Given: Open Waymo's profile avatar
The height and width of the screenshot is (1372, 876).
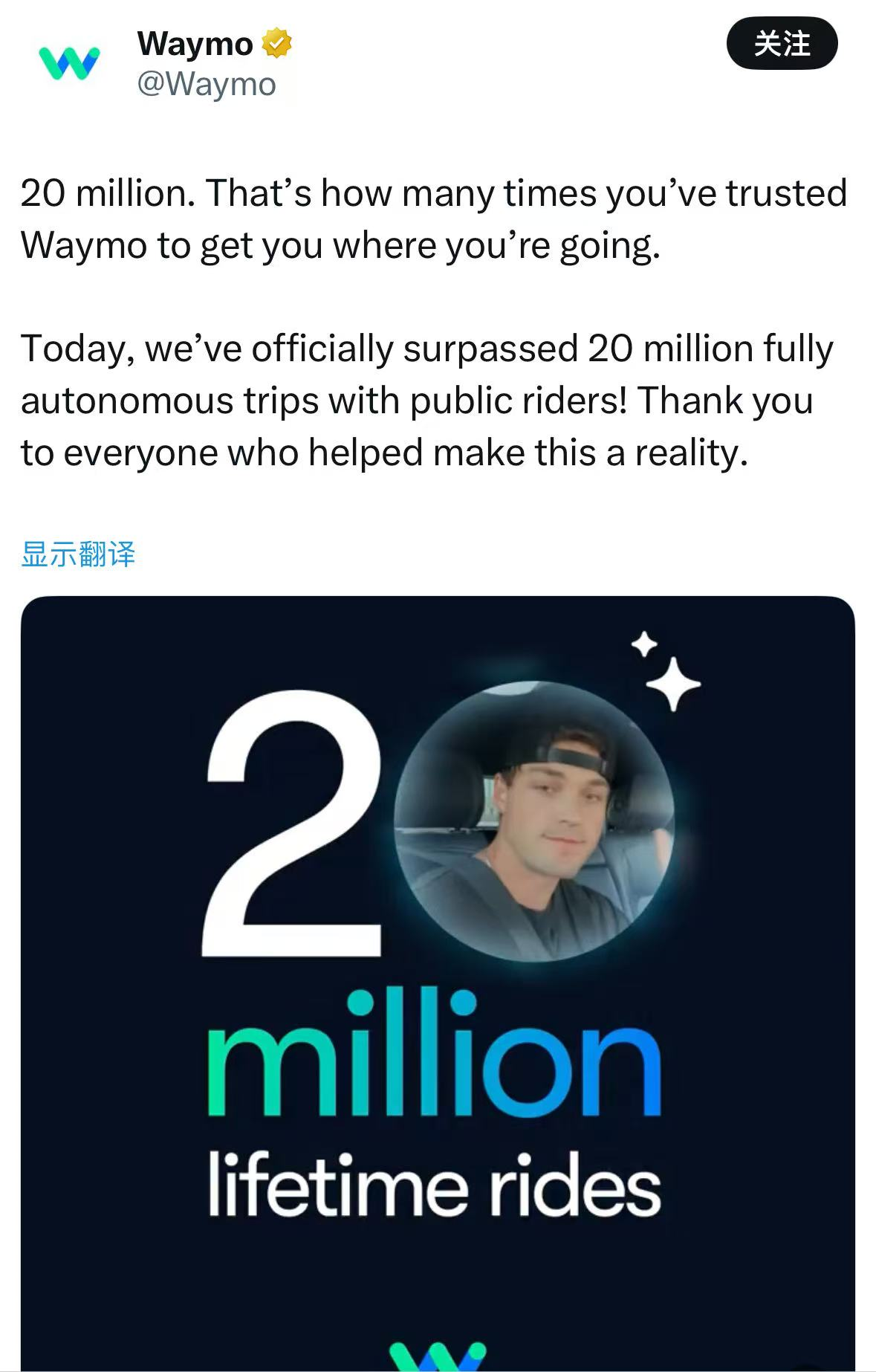Looking at the screenshot, I should click(69, 63).
